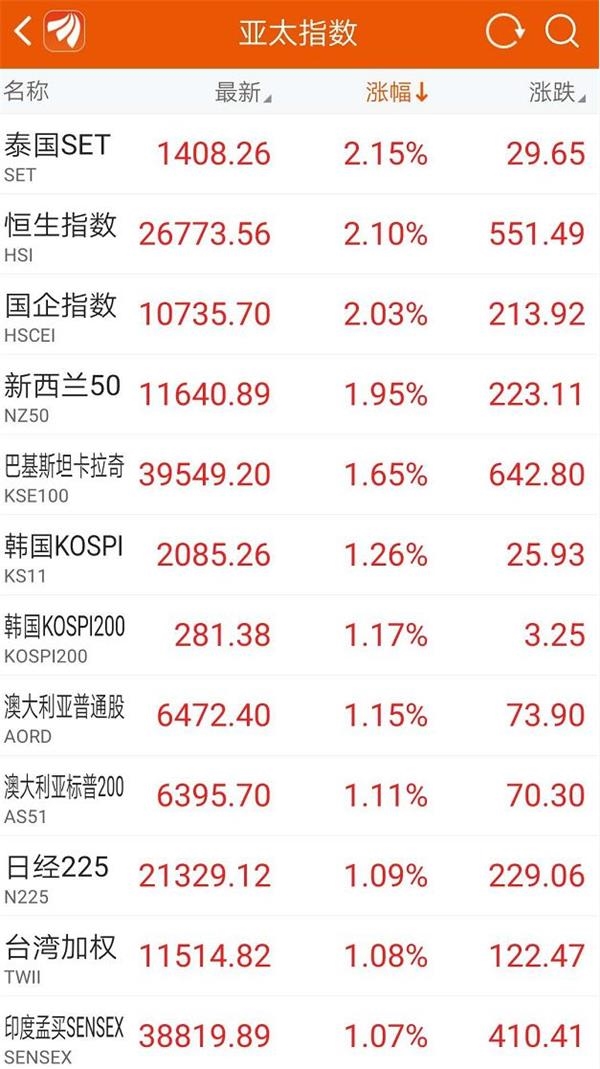The width and height of the screenshot is (600, 1069).
Task: Open the search magnifier
Action: click(x=563, y=33)
